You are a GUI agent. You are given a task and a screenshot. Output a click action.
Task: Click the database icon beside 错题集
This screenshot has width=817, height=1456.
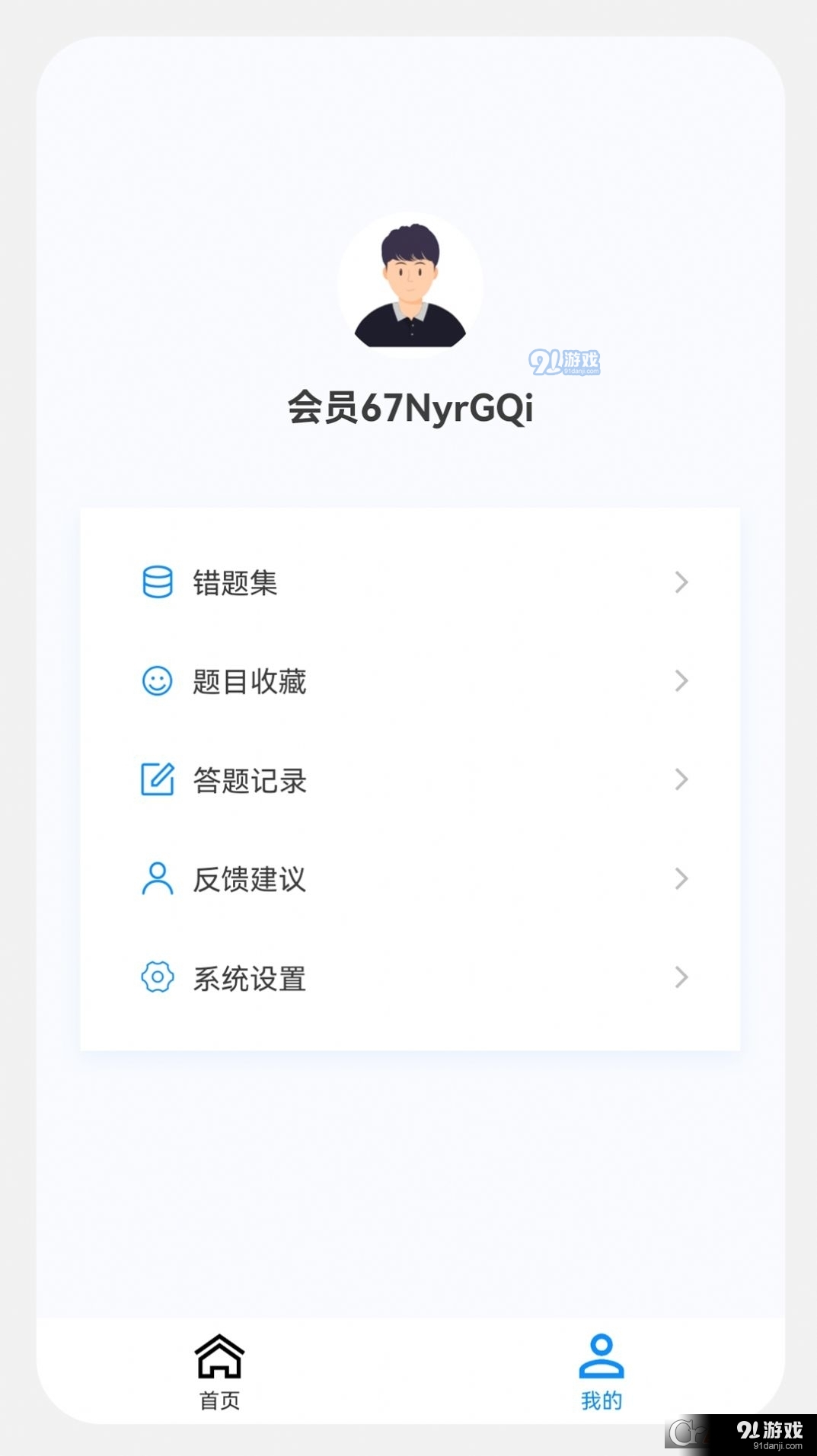158,582
